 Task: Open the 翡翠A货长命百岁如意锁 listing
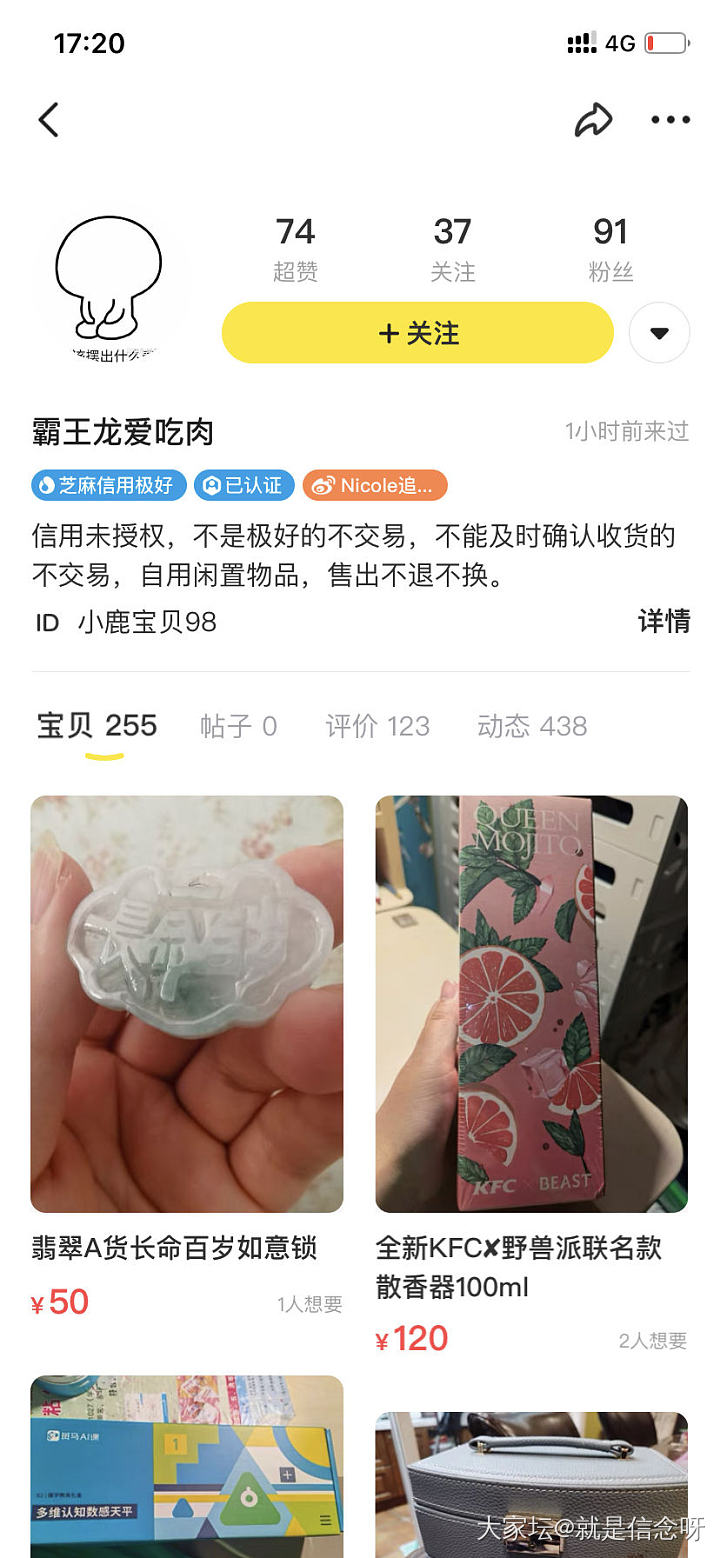pyautogui.click(x=187, y=1004)
